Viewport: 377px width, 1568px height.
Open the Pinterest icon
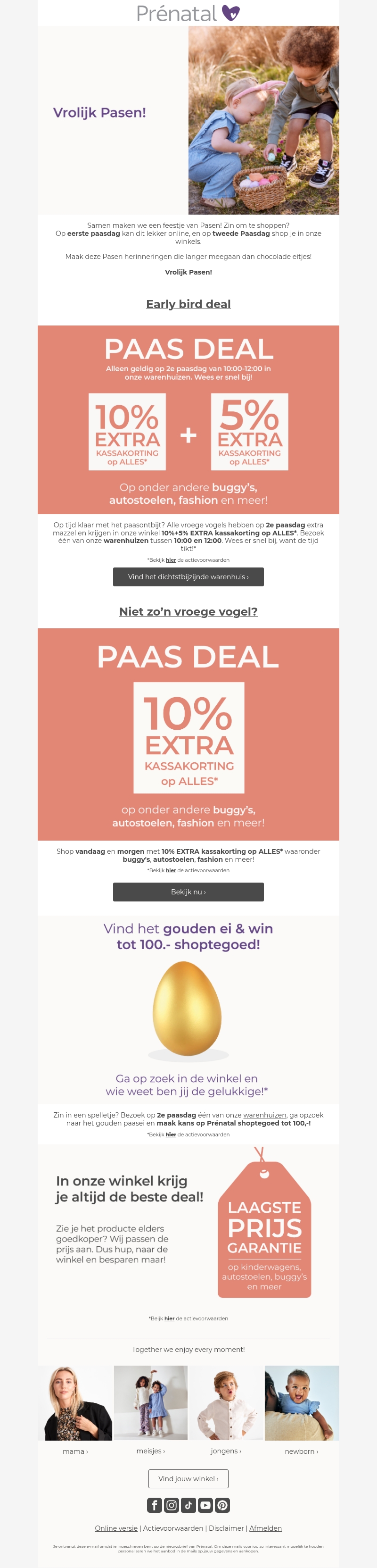point(222,1505)
